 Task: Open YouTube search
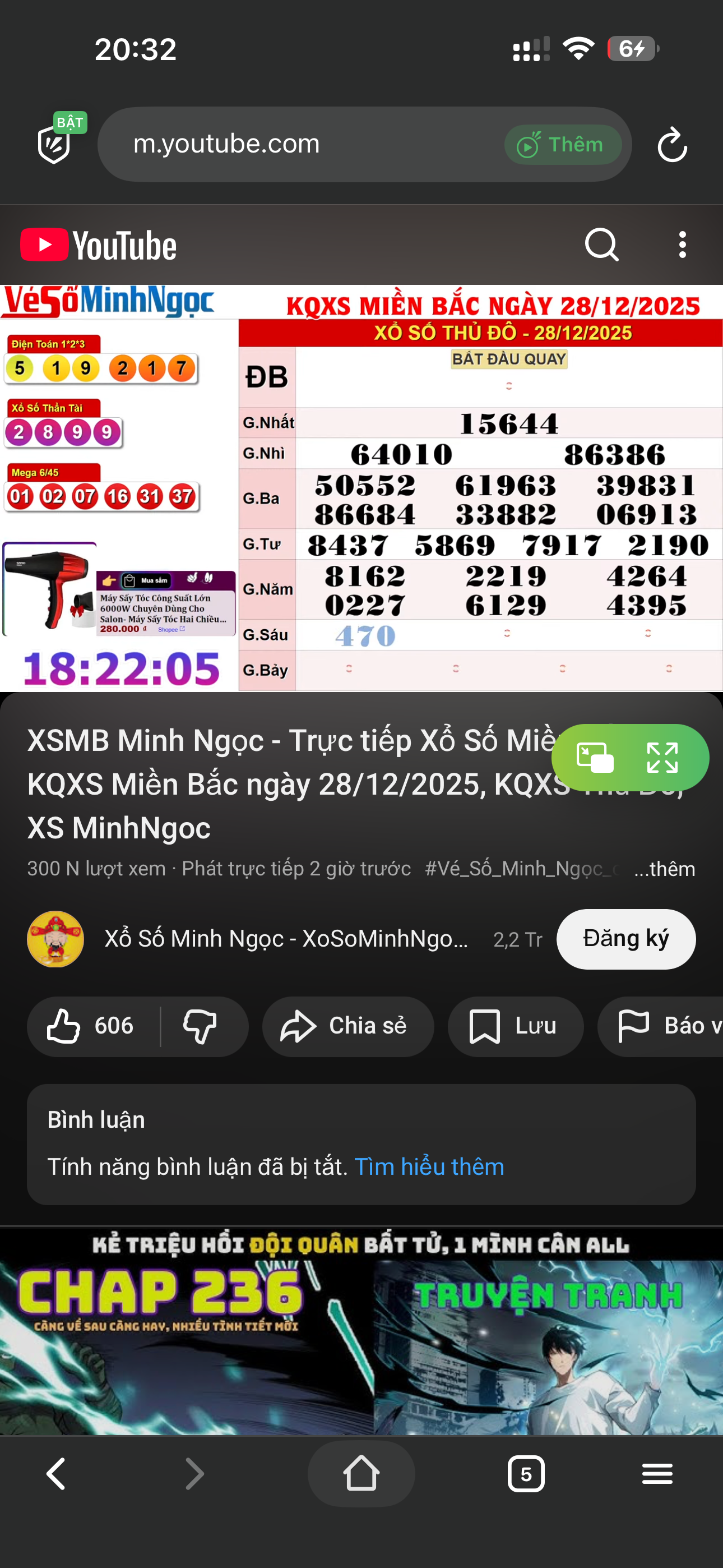(x=601, y=245)
